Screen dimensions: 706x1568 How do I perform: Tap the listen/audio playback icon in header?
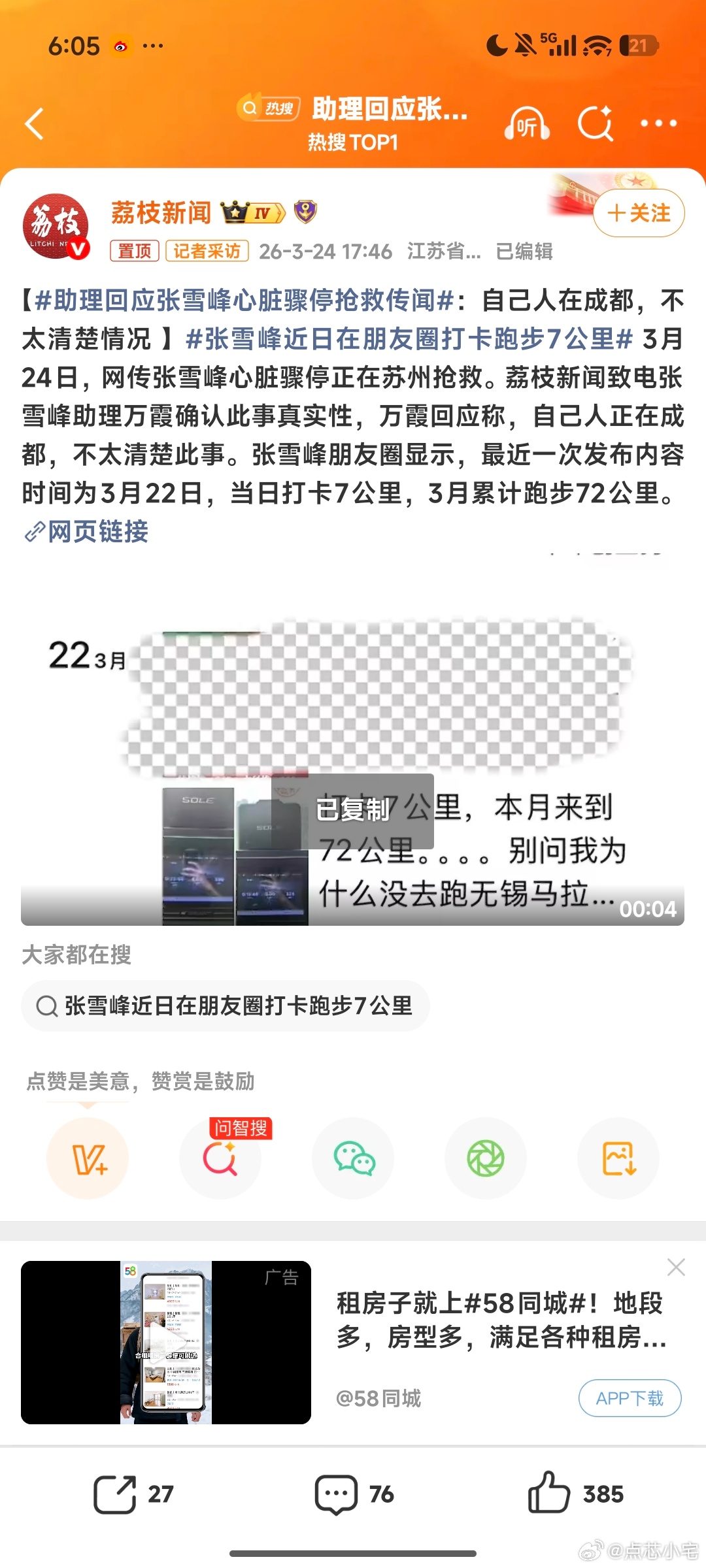527,124
